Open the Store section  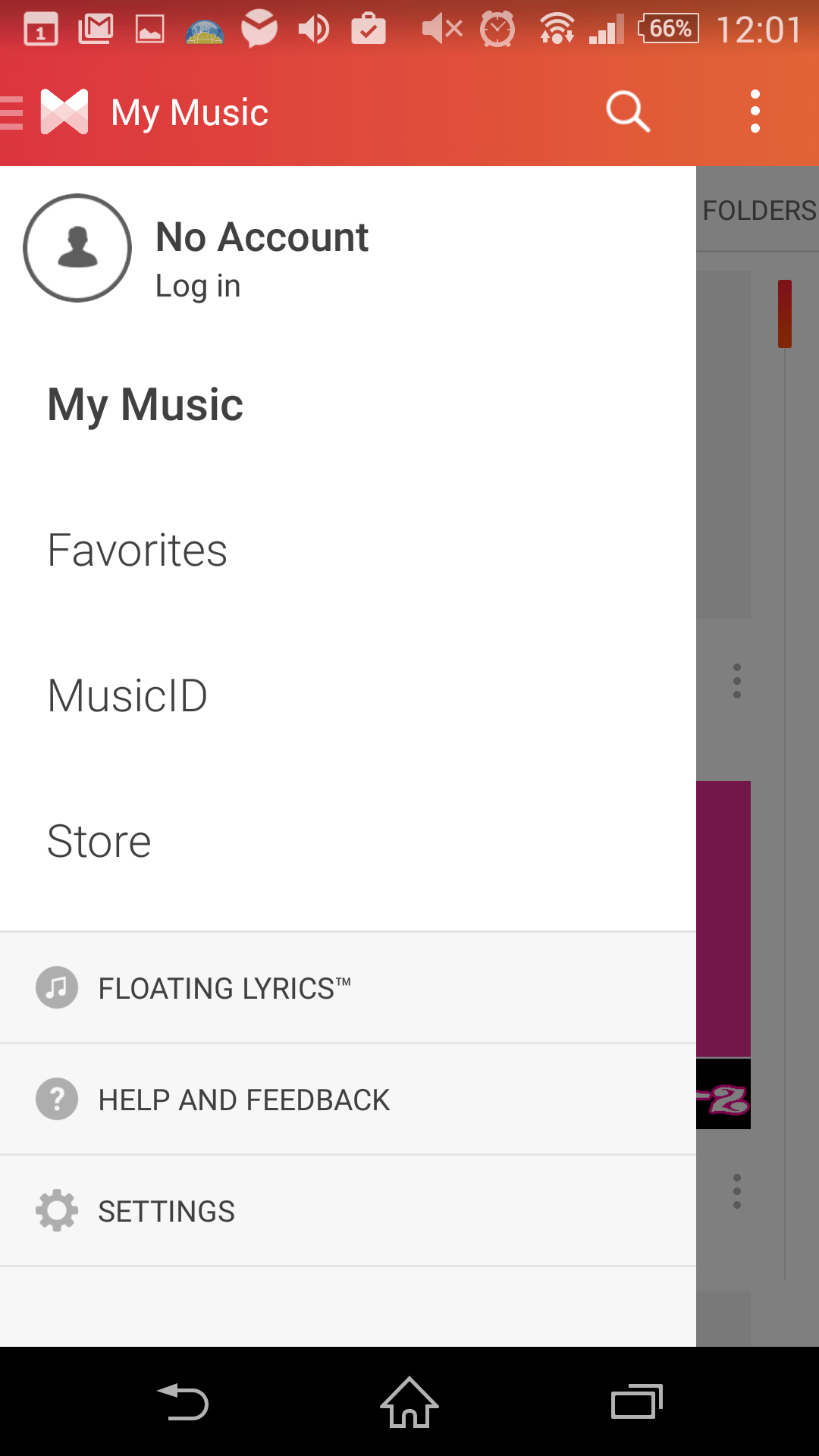point(348,841)
